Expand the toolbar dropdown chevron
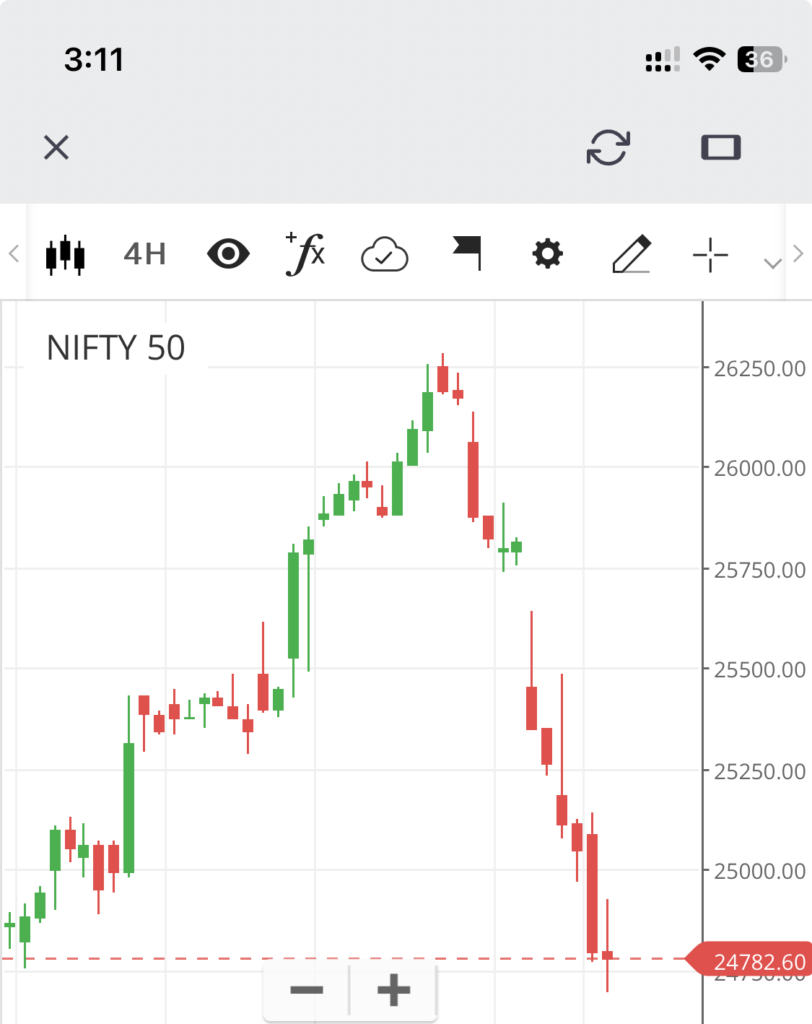812x1024 pixels. pos(772,264)
